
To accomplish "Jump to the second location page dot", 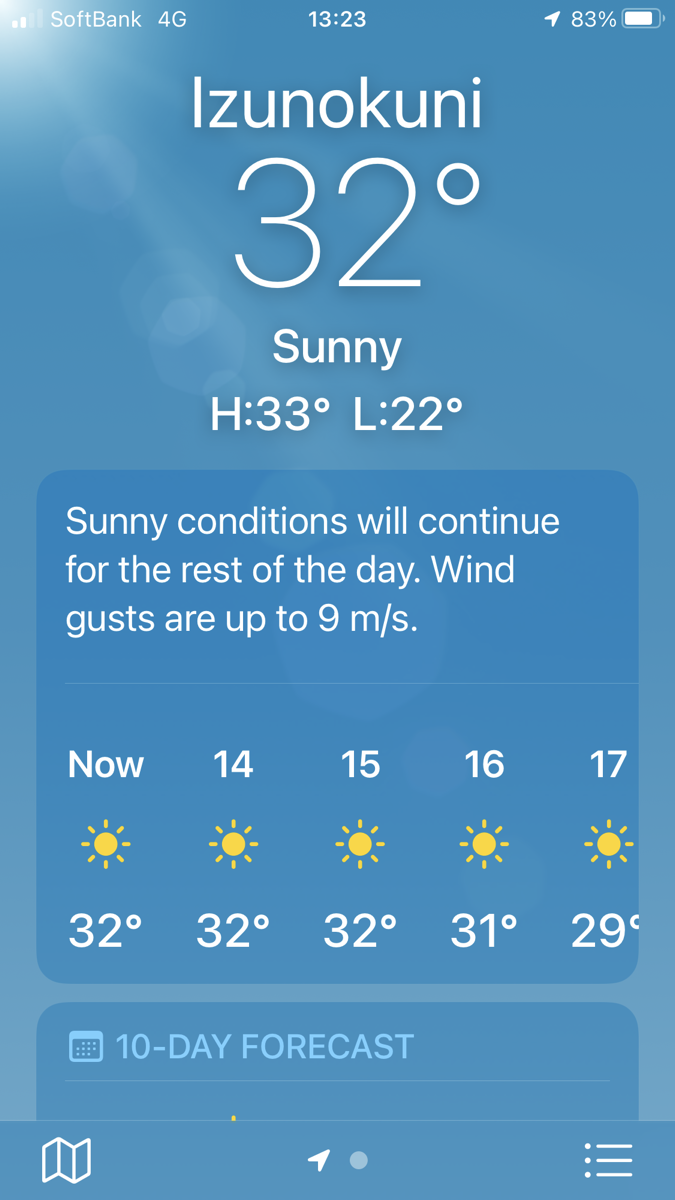I will point(359,1160).
